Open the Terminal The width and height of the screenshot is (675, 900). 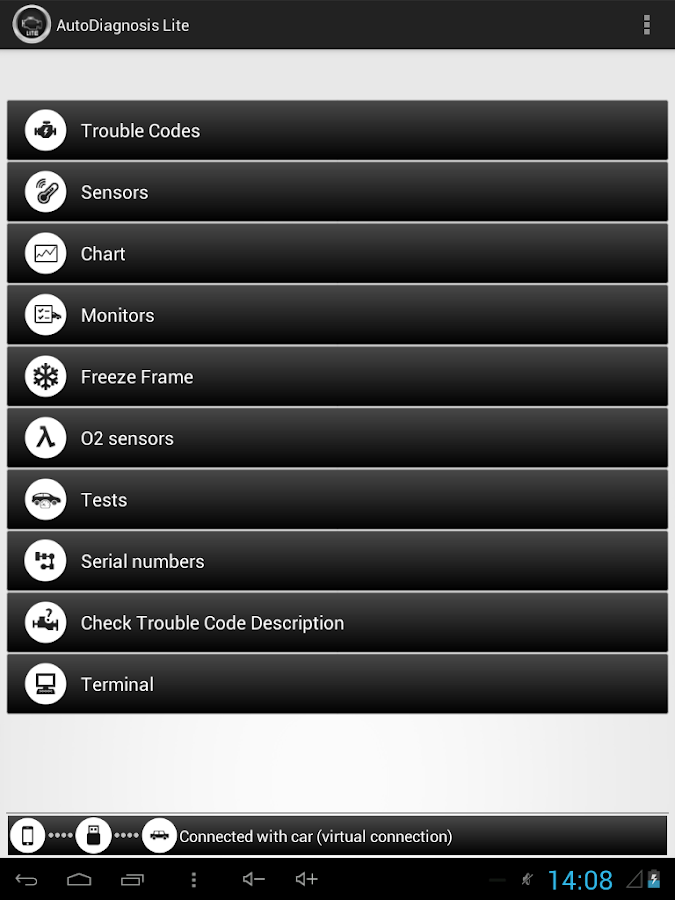click(x=337, y=684)
